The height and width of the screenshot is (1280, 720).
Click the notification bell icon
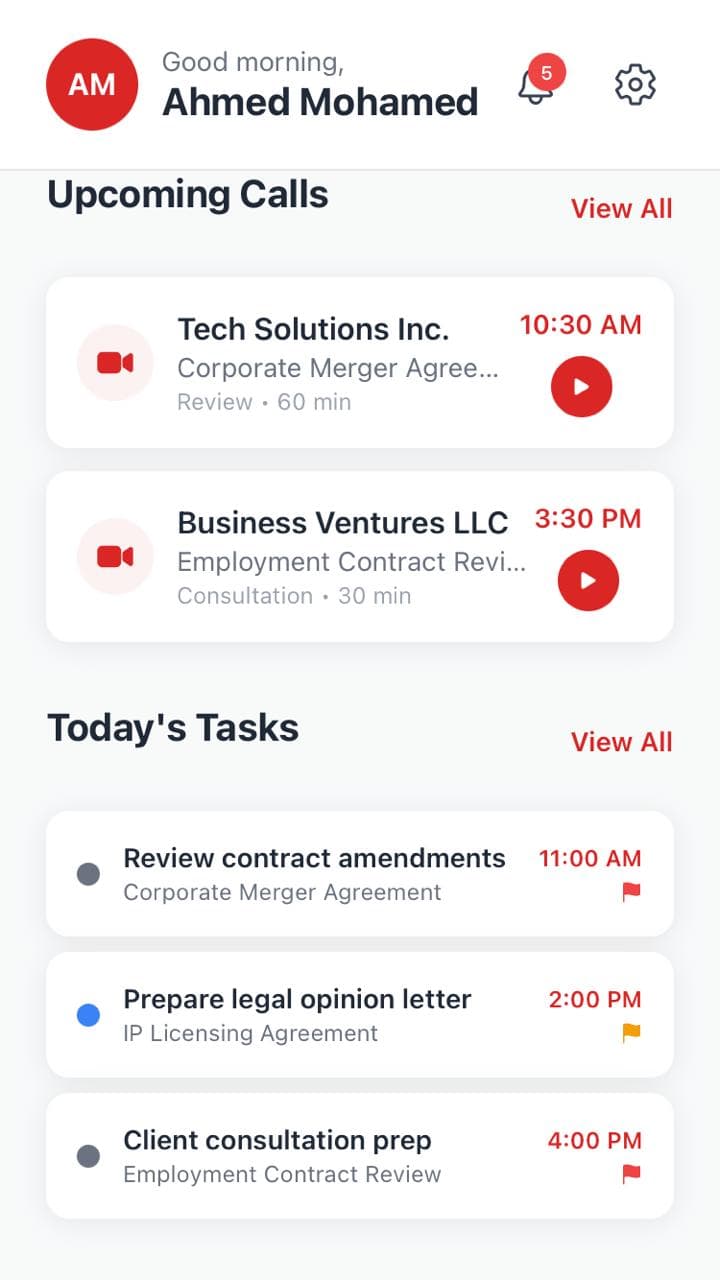tap(536, 88)
